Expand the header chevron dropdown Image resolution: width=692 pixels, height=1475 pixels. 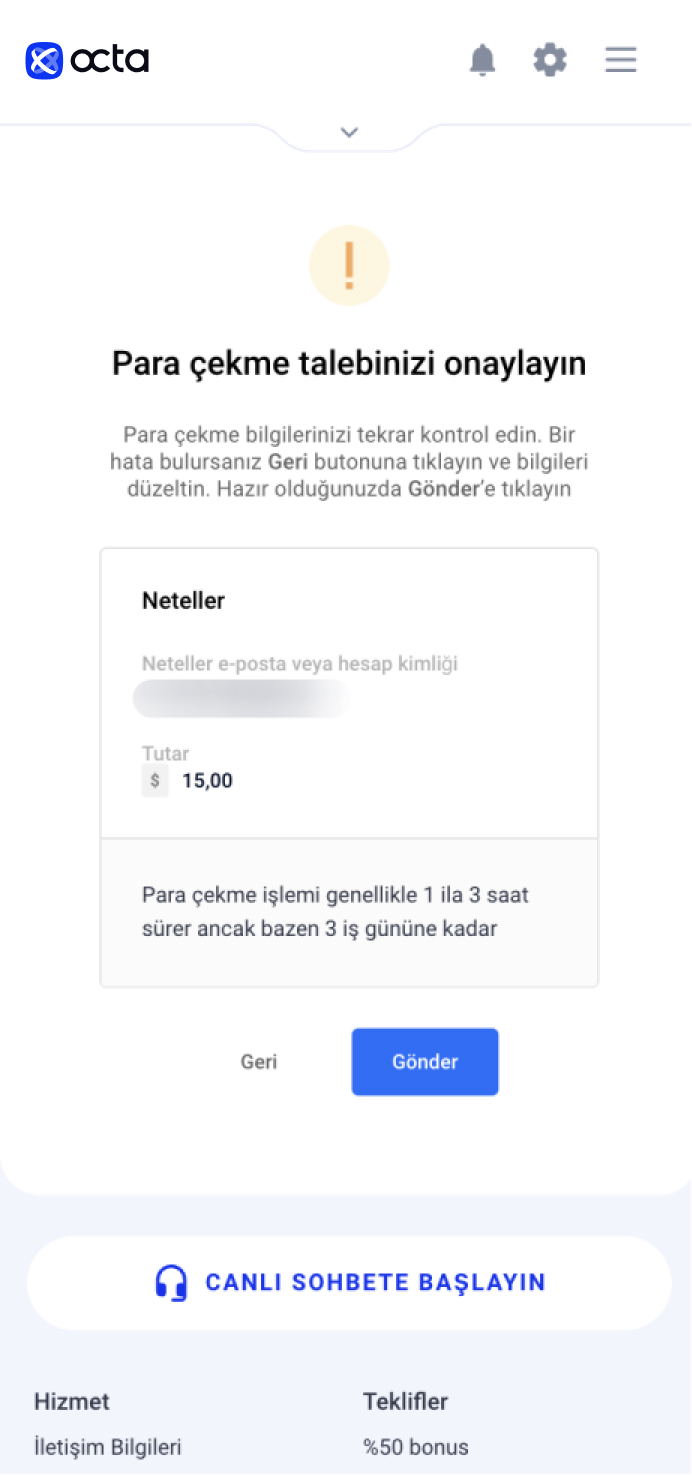(x=349, y=132)
